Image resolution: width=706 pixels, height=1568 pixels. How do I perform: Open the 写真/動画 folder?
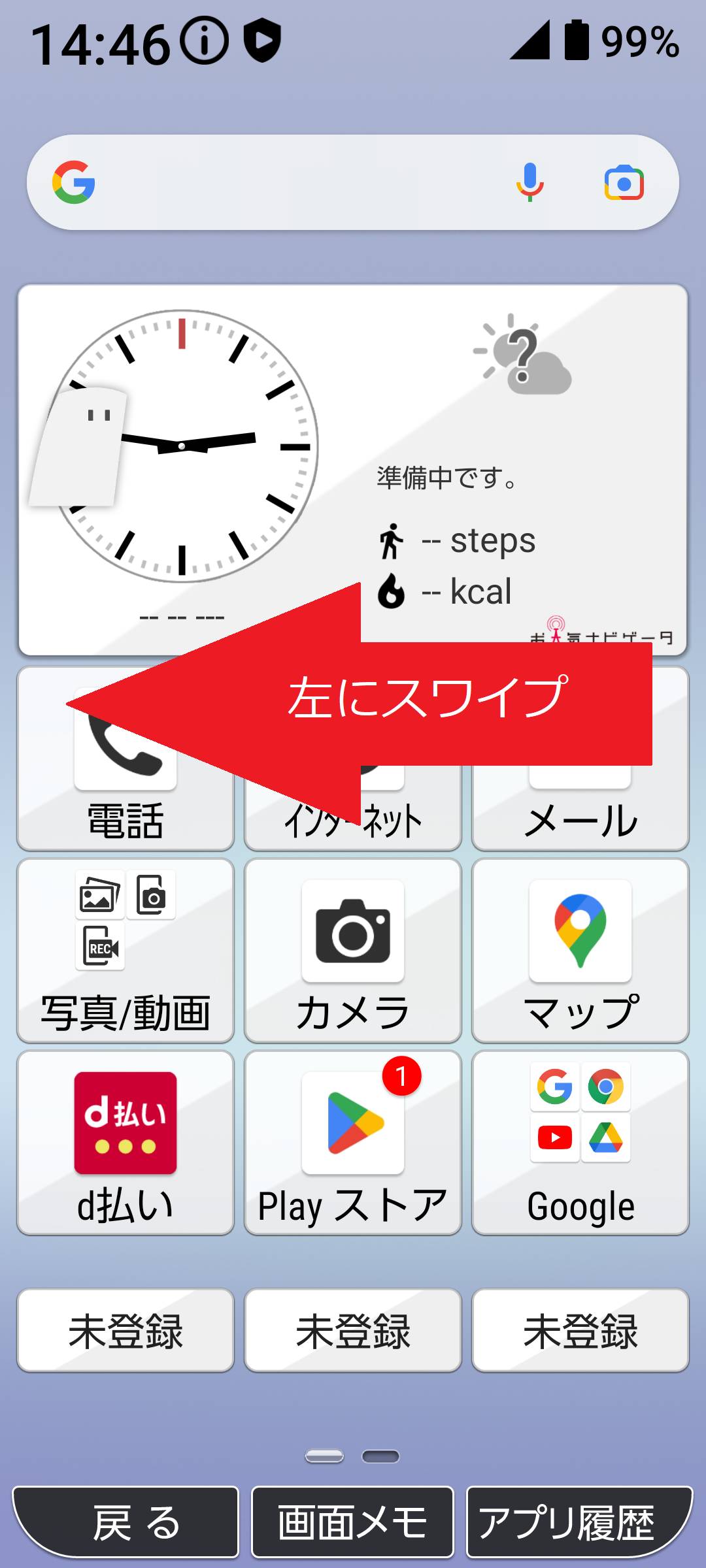click(x=126, y=951)
